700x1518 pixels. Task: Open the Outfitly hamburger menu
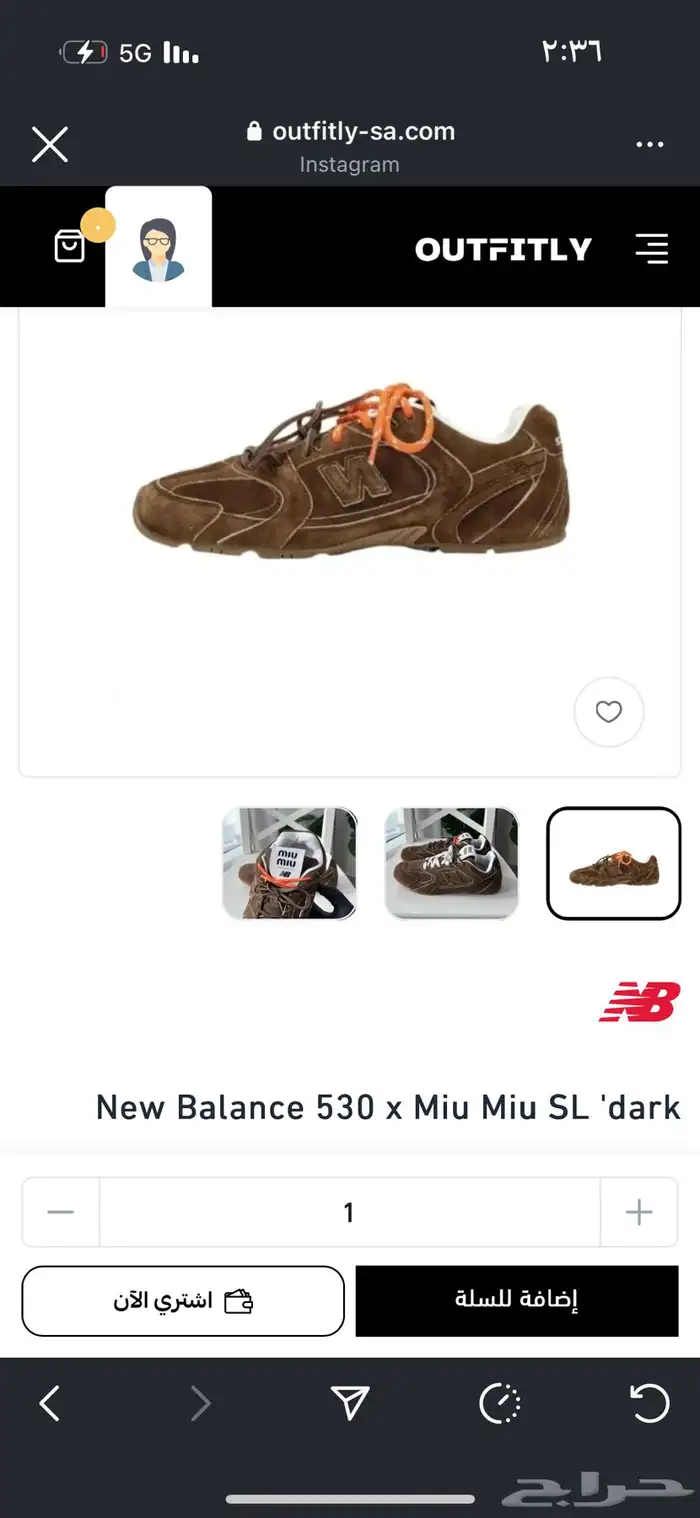coord(651,248)
